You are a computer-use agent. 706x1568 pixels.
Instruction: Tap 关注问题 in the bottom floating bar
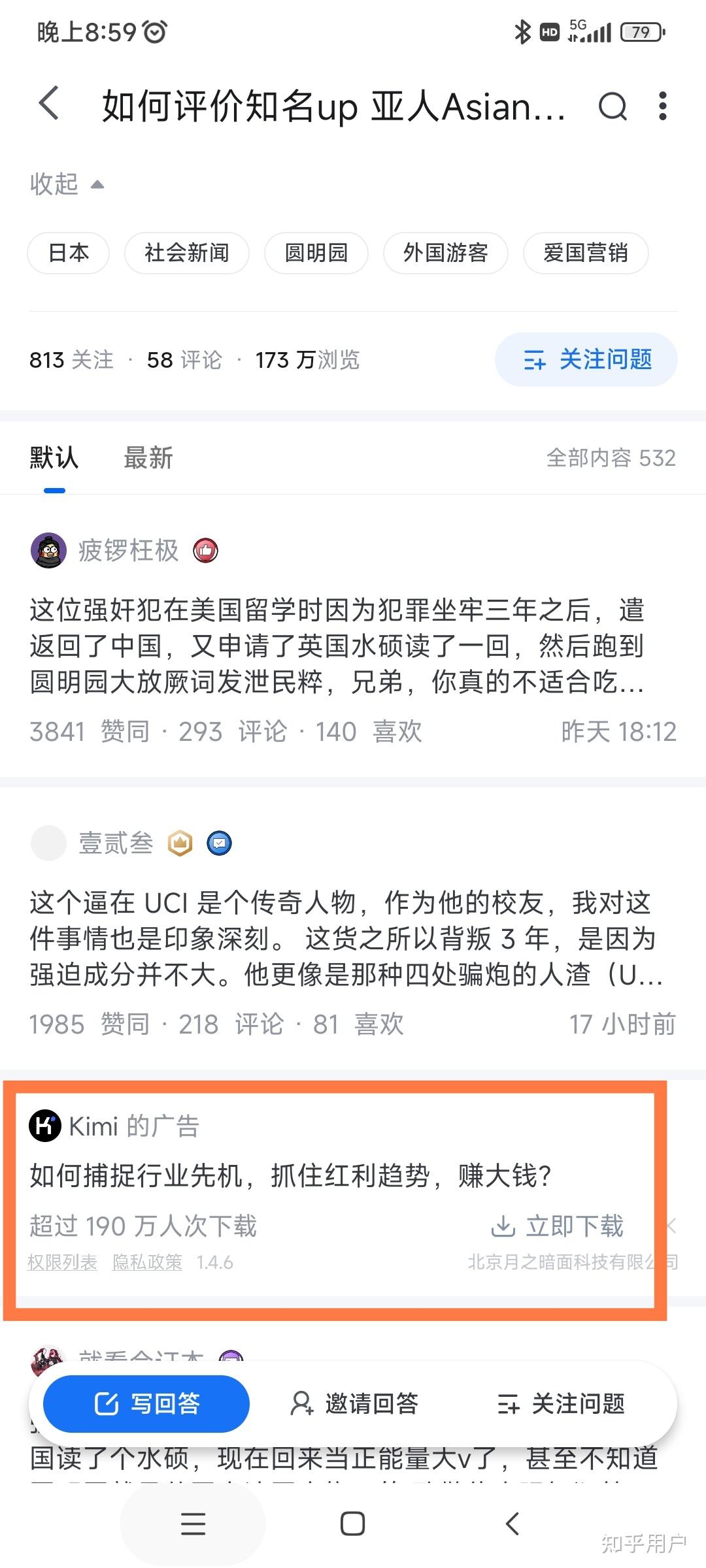pyautogui.click(x=561, y=1403)
